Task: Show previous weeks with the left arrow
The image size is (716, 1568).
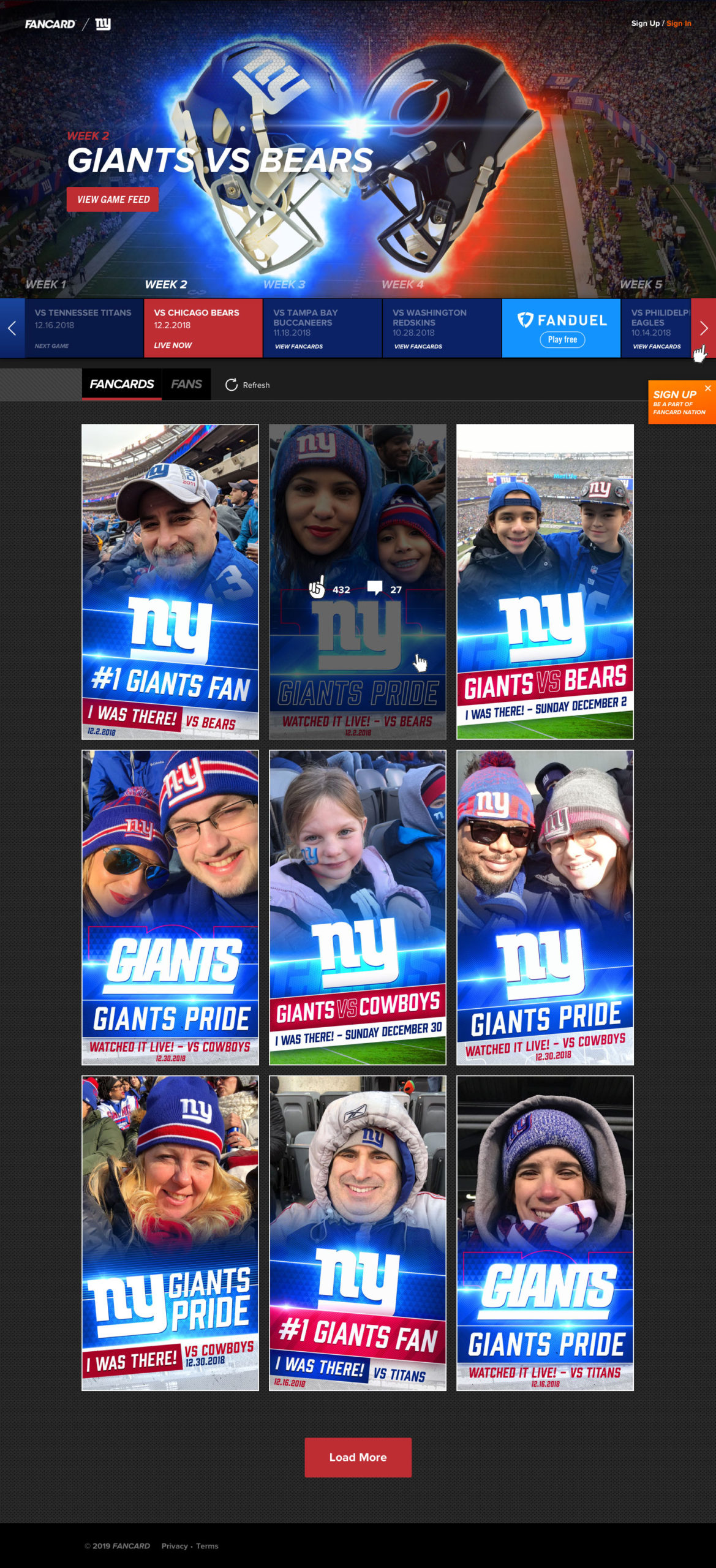Action: [x=12, y=328]
